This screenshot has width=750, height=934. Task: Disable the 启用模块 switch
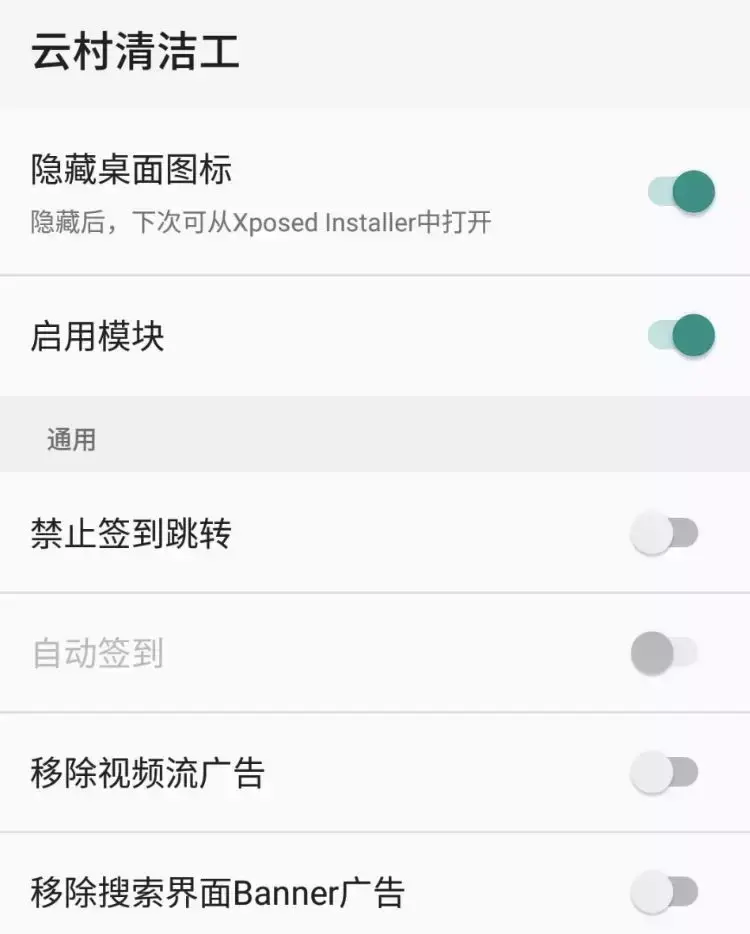[682, 336]
